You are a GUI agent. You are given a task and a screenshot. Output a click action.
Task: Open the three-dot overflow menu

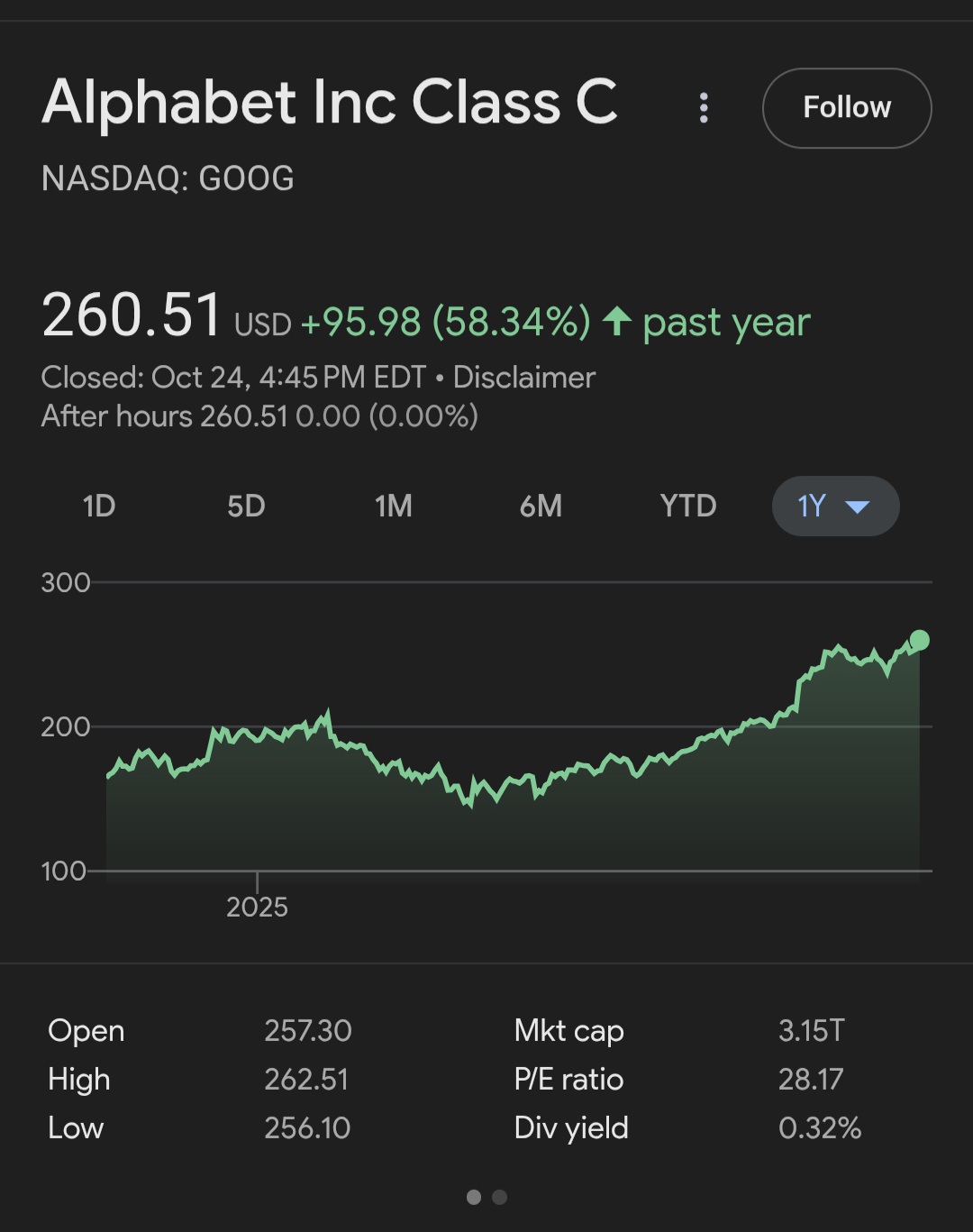click(704, 108)
